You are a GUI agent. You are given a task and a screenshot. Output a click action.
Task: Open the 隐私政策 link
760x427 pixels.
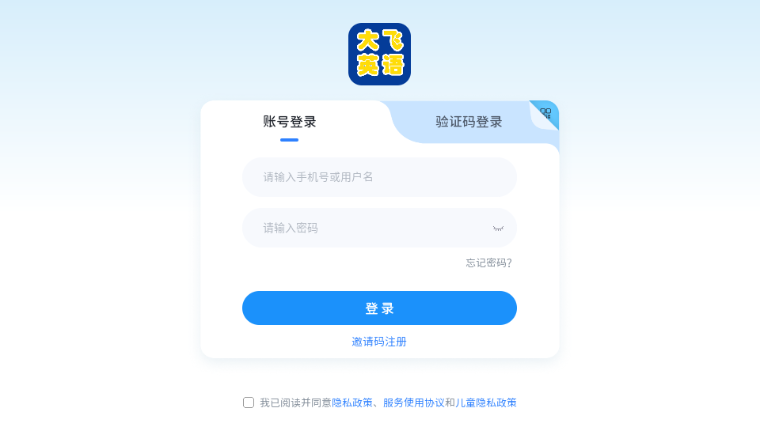(352, 402)
